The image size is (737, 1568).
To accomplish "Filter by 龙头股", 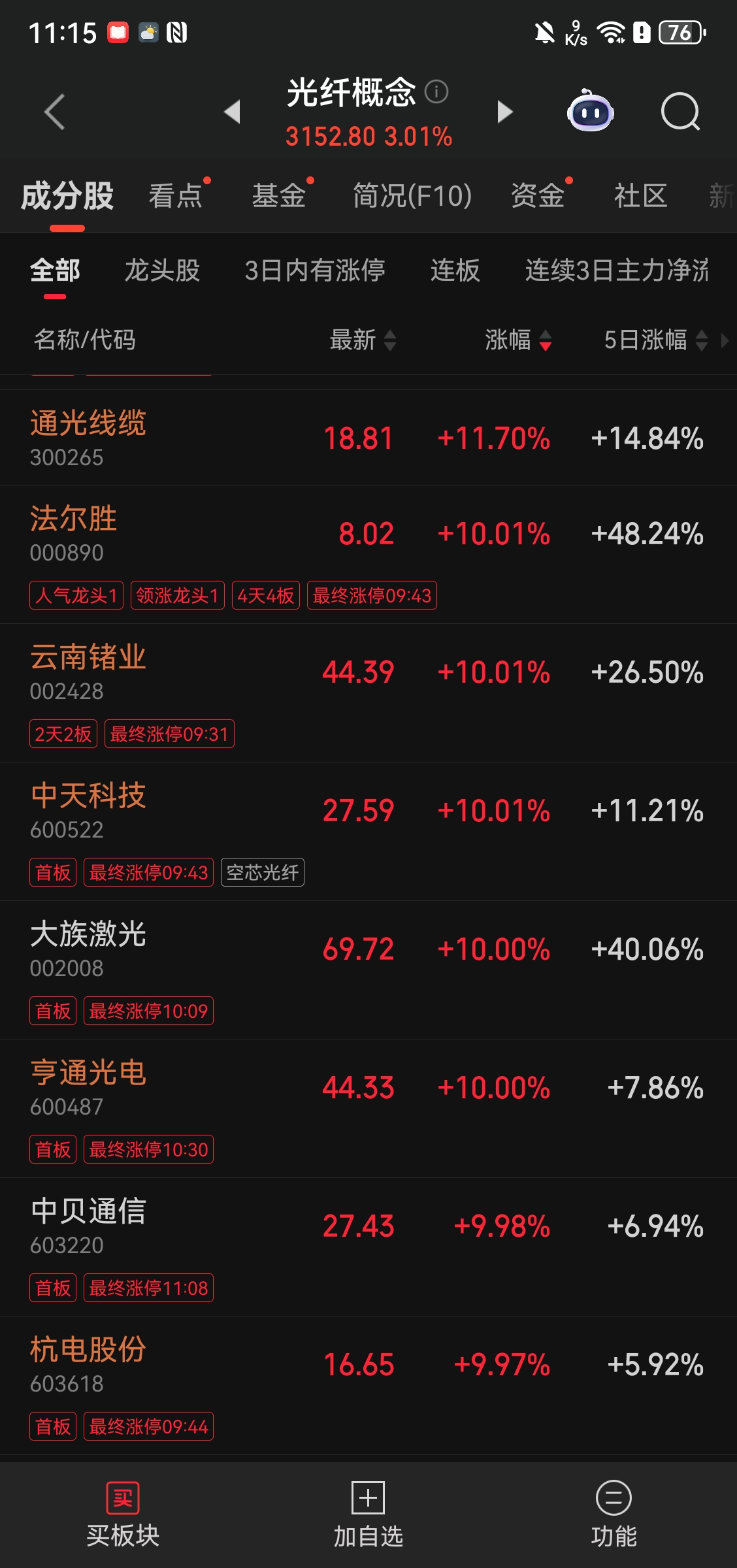I will (162, 270).
